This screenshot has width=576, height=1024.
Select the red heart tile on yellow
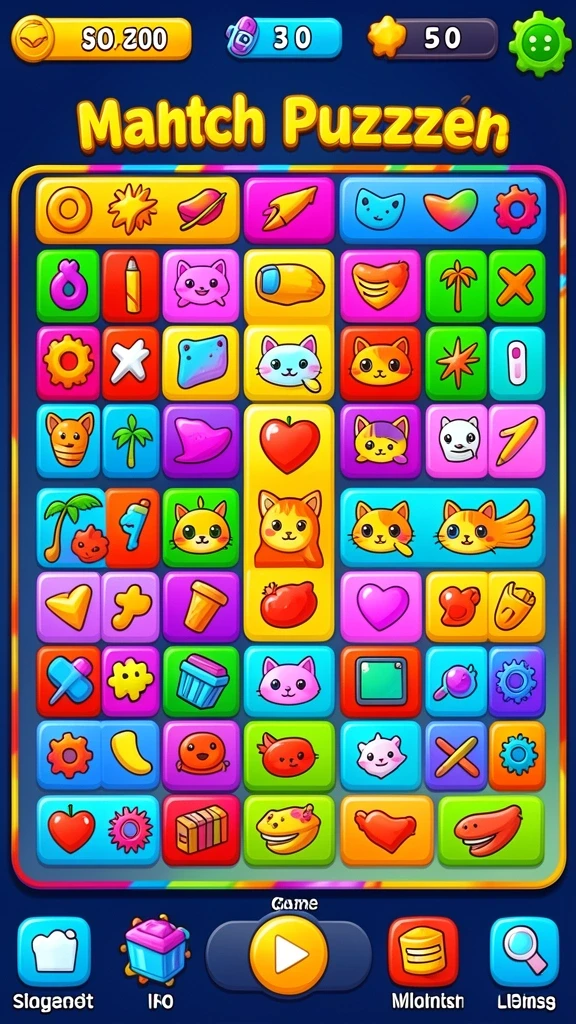pos(289,445)
